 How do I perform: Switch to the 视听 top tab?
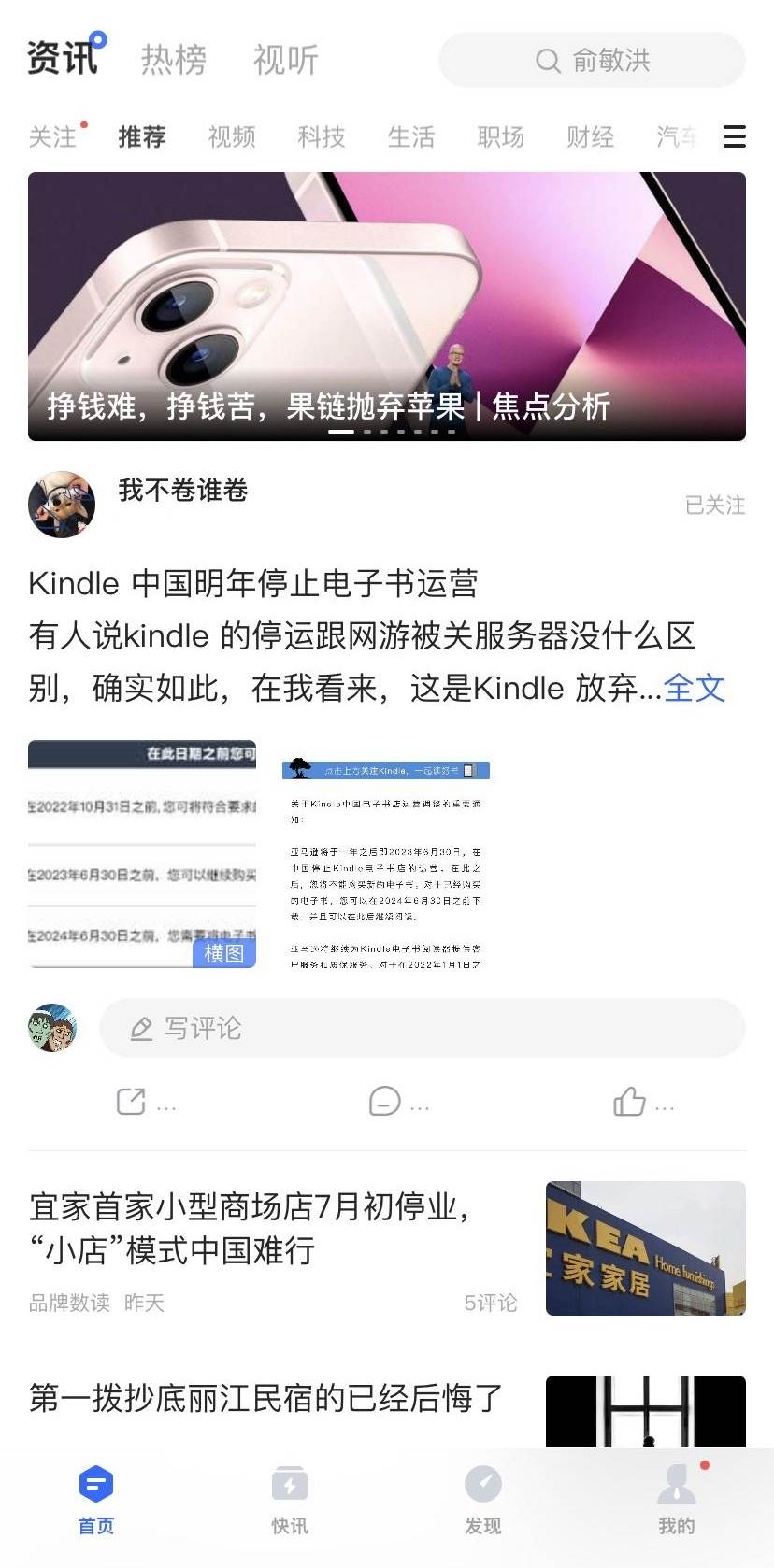pos(285,60)
